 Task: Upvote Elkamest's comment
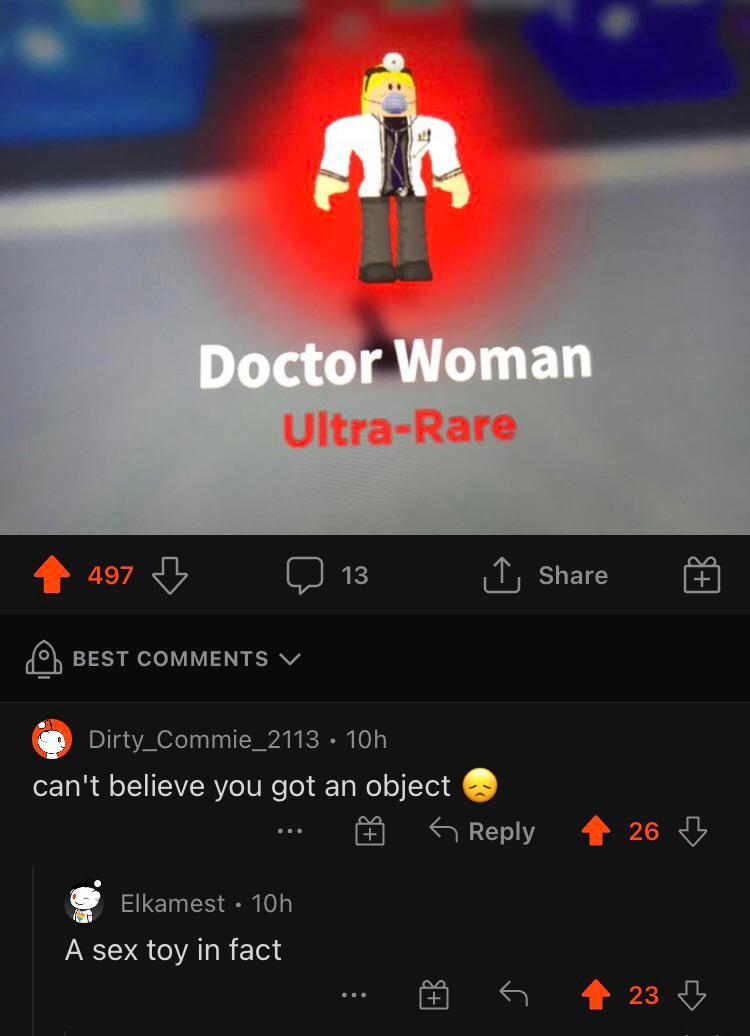[x=596, y=995]
